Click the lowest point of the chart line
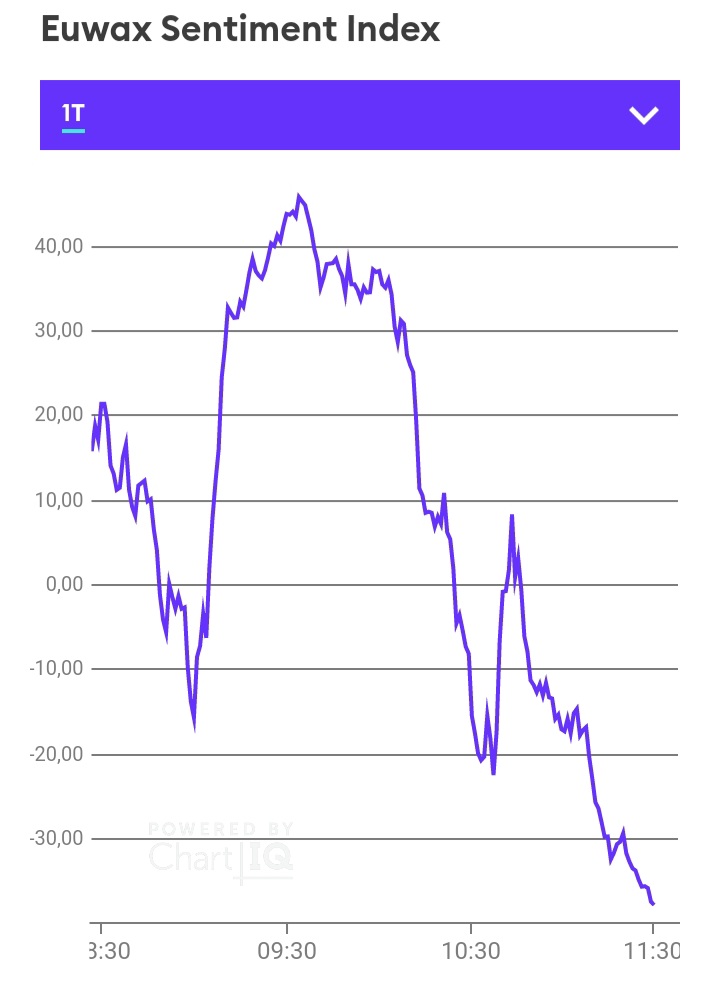The width and height of the screenshot is (720, 1008). point(652,901)
